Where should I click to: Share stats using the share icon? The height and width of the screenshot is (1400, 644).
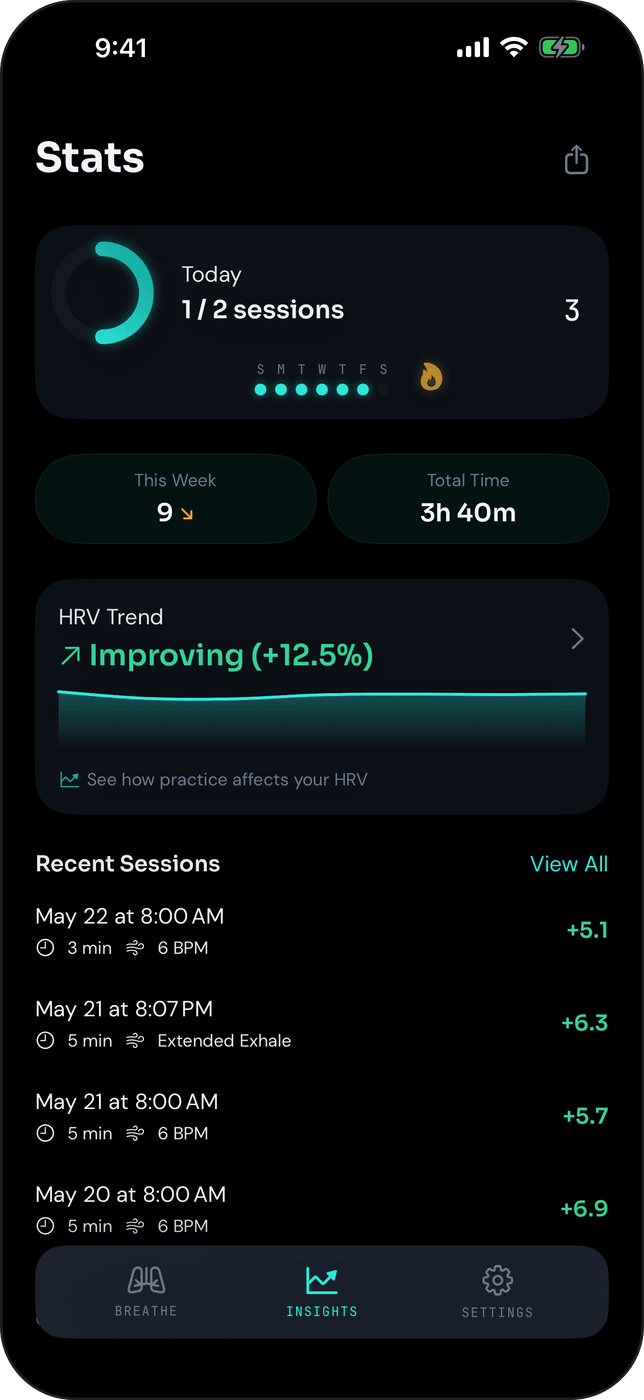[576, 160]
